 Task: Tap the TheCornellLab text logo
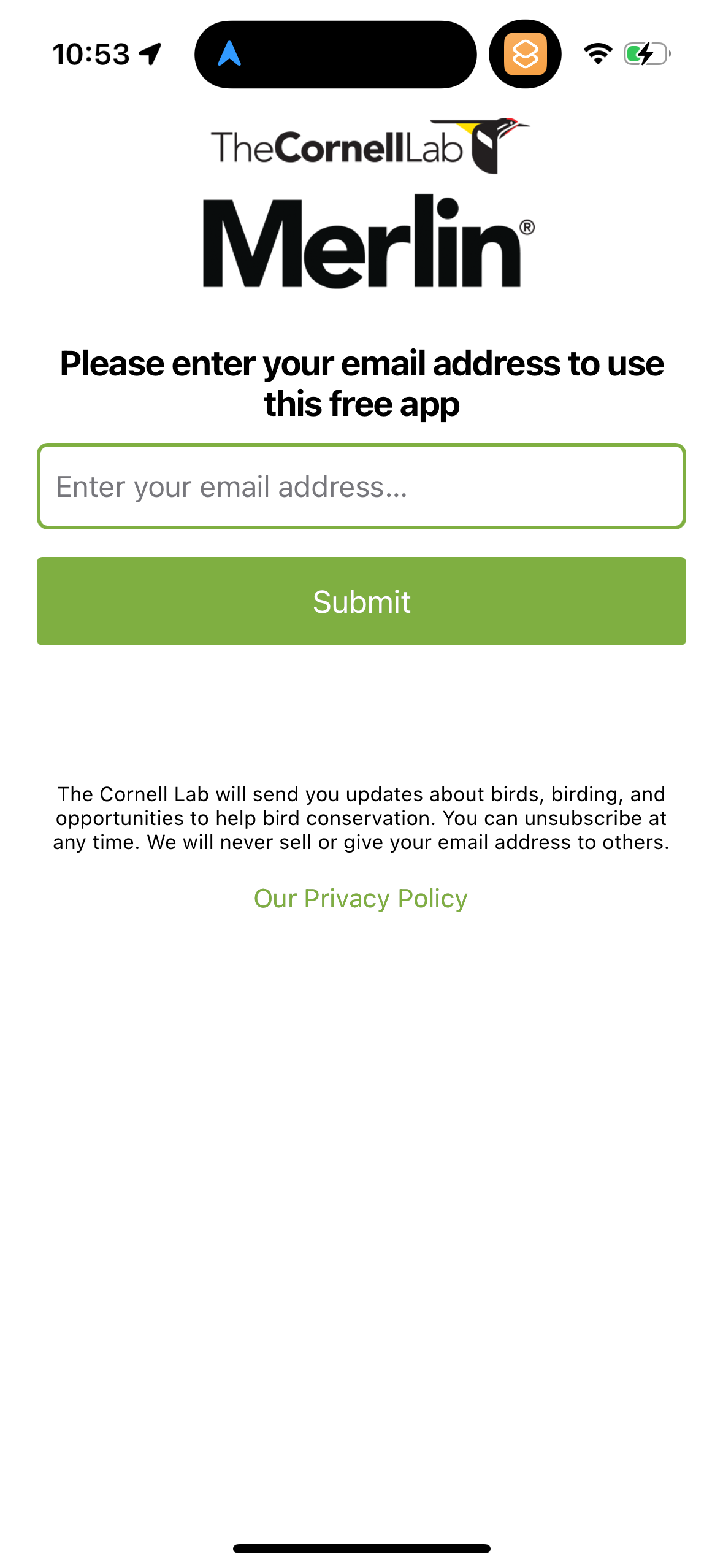tap(337, 145)
